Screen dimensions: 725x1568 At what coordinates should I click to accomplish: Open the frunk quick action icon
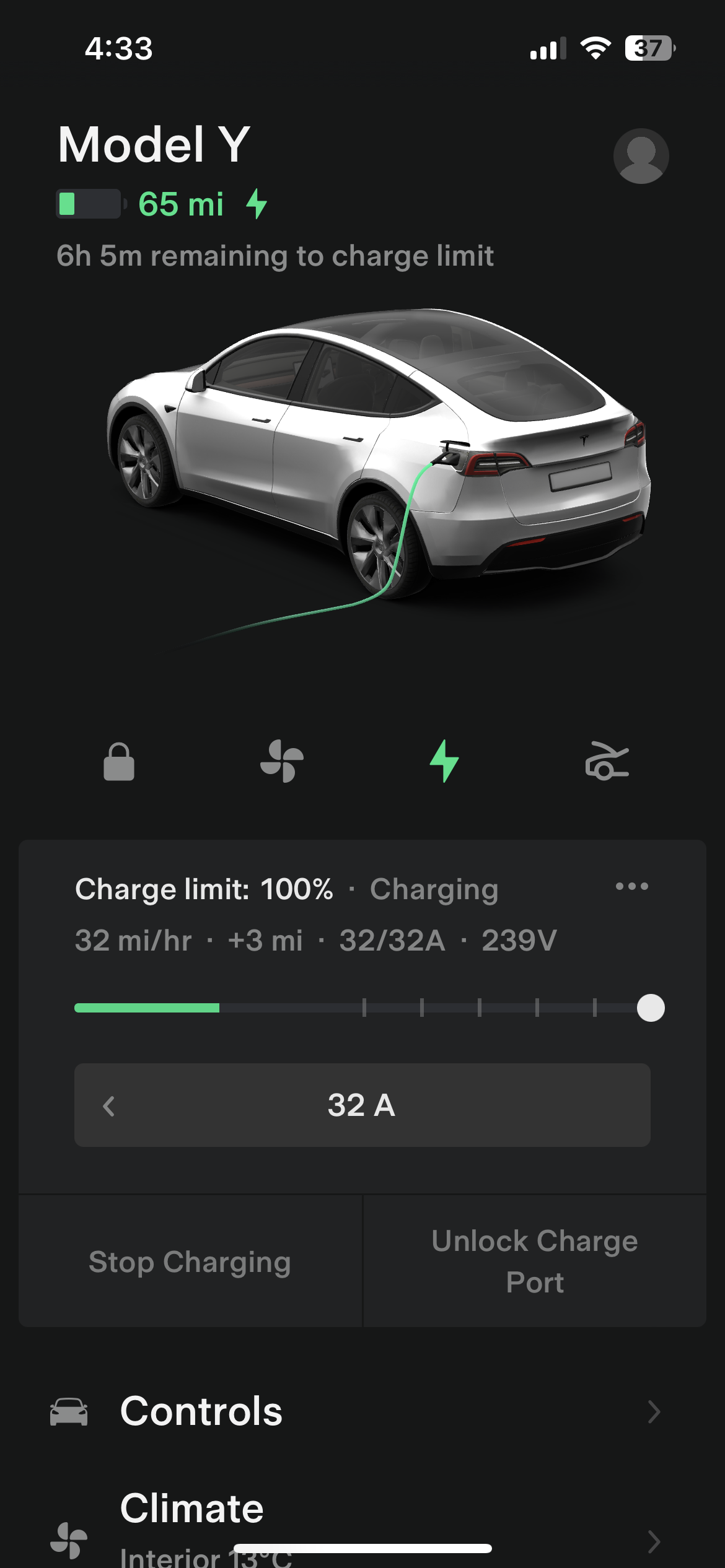pos(607,762)
